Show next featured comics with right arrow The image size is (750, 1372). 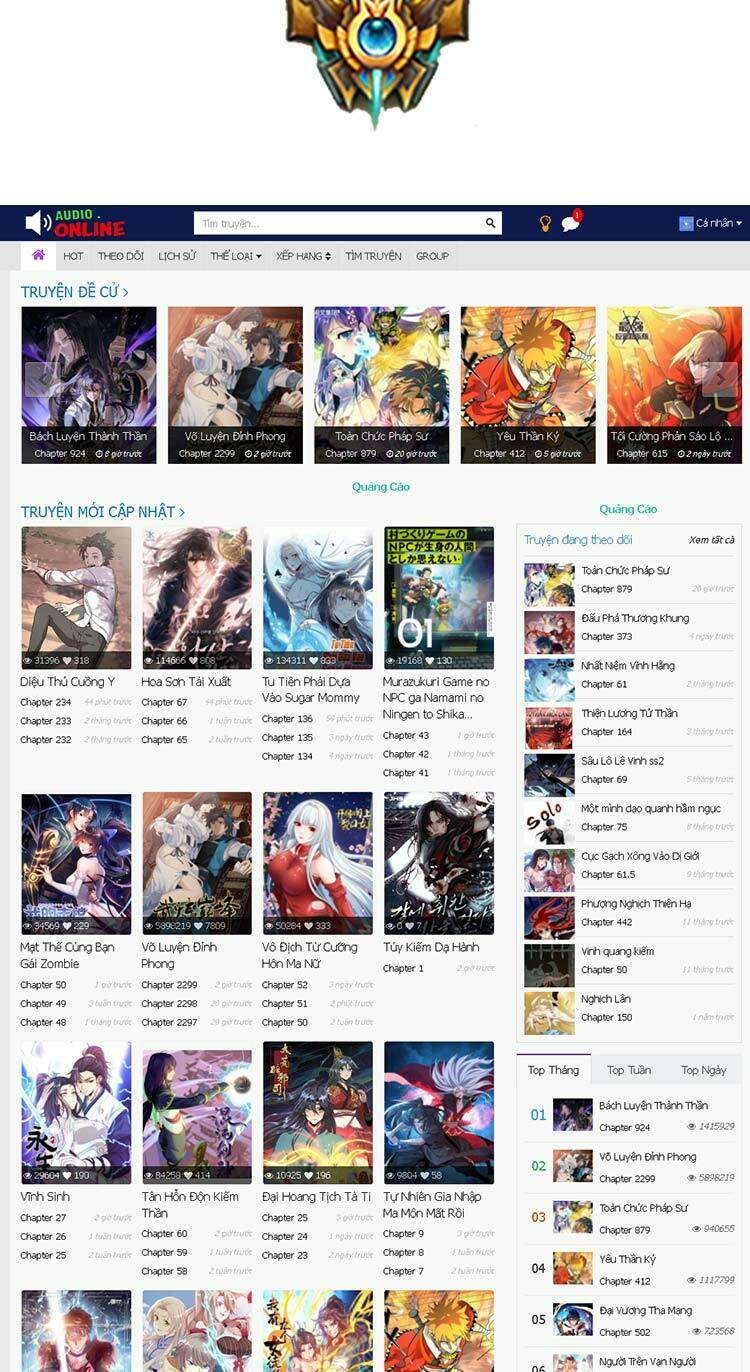click(719, 379)
